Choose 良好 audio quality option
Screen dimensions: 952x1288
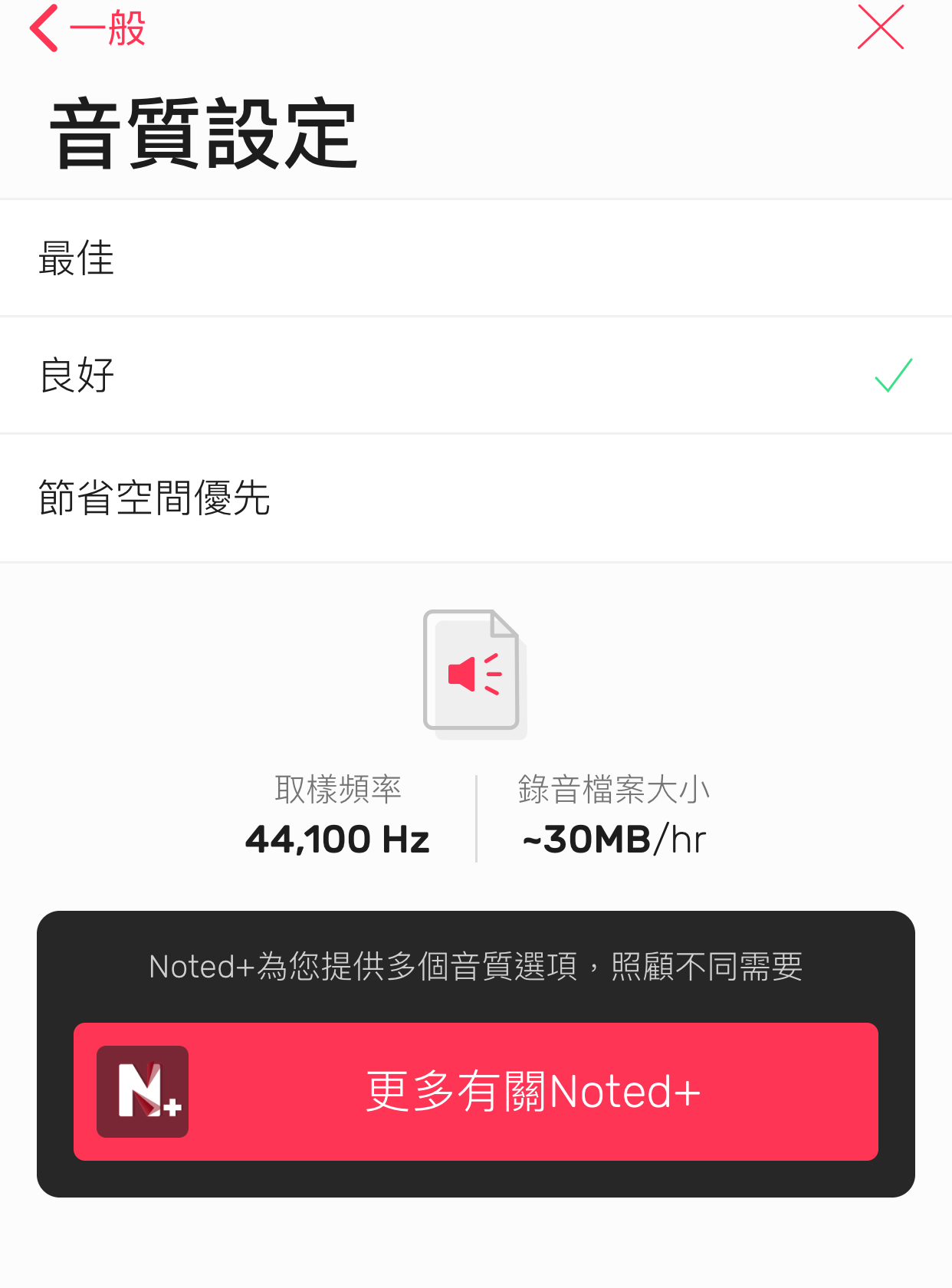(x=475, y=376)
